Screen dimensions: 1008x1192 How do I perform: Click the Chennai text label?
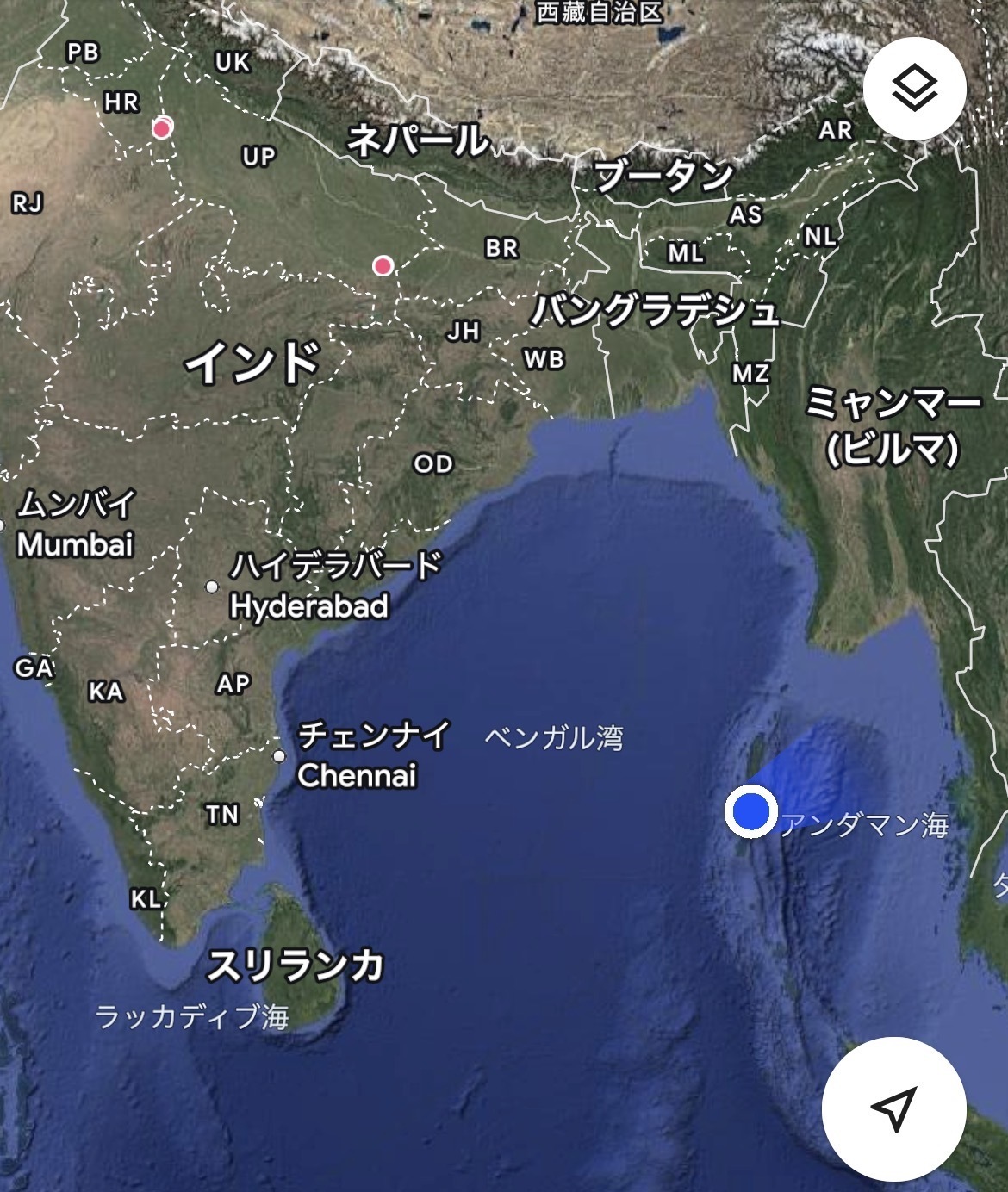pos(359,776)
